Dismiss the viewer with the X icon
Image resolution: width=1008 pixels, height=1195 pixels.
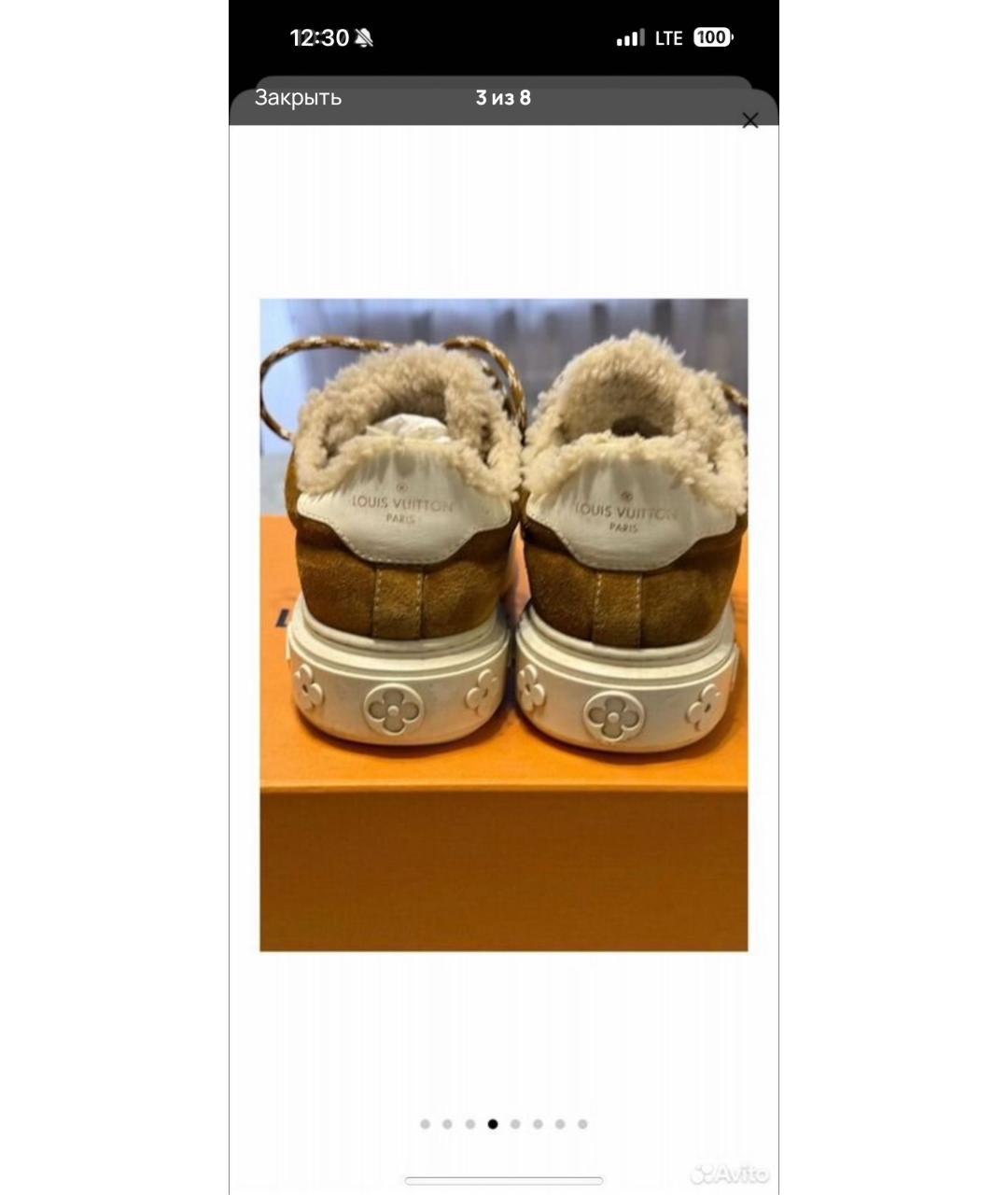pyautogui.click(x=749, y=120)
